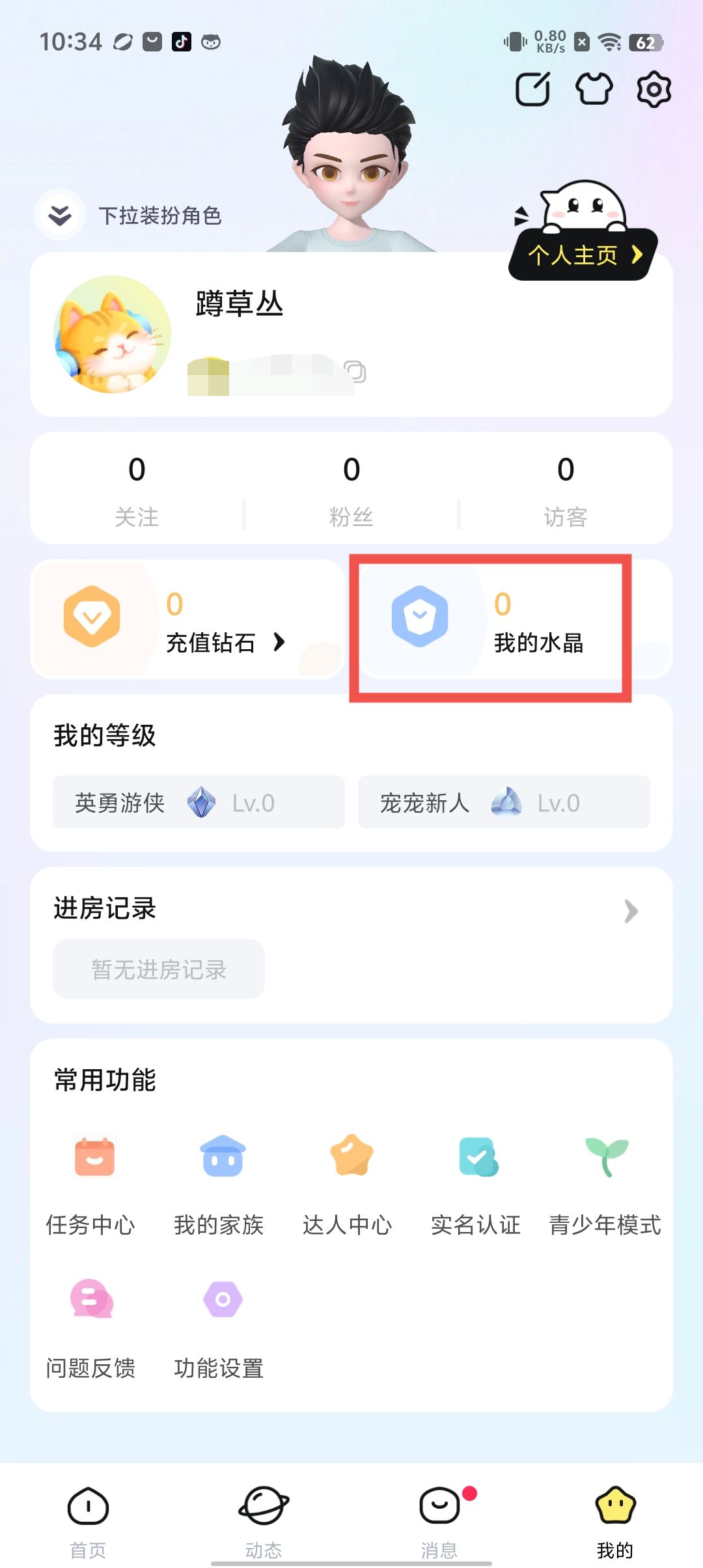Open the edit profile icon
This screenshot has height=1568, width=703.
click(x=532, y=89)
